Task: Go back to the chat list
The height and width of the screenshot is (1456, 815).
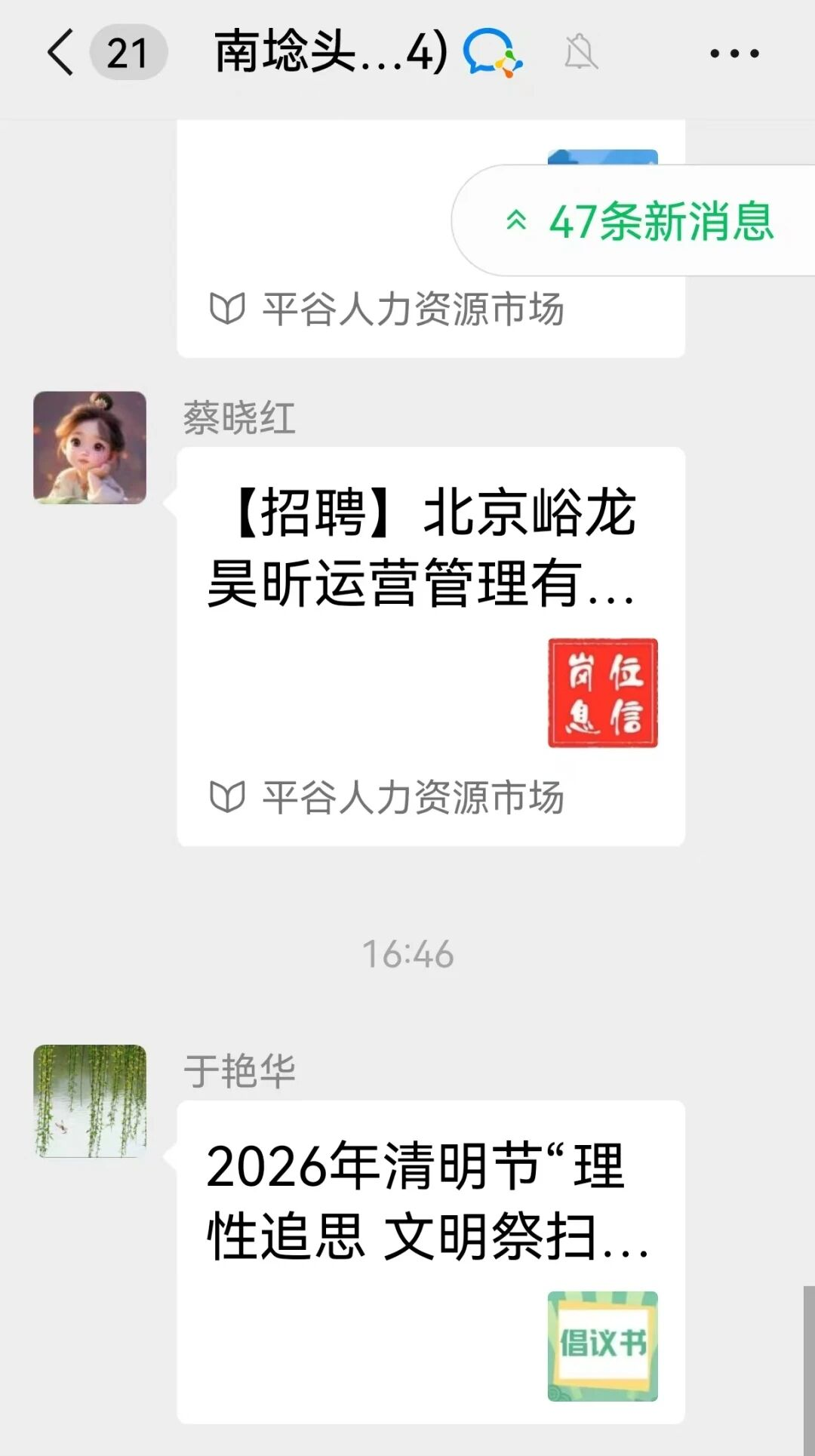Action: (x=60, y=53)
